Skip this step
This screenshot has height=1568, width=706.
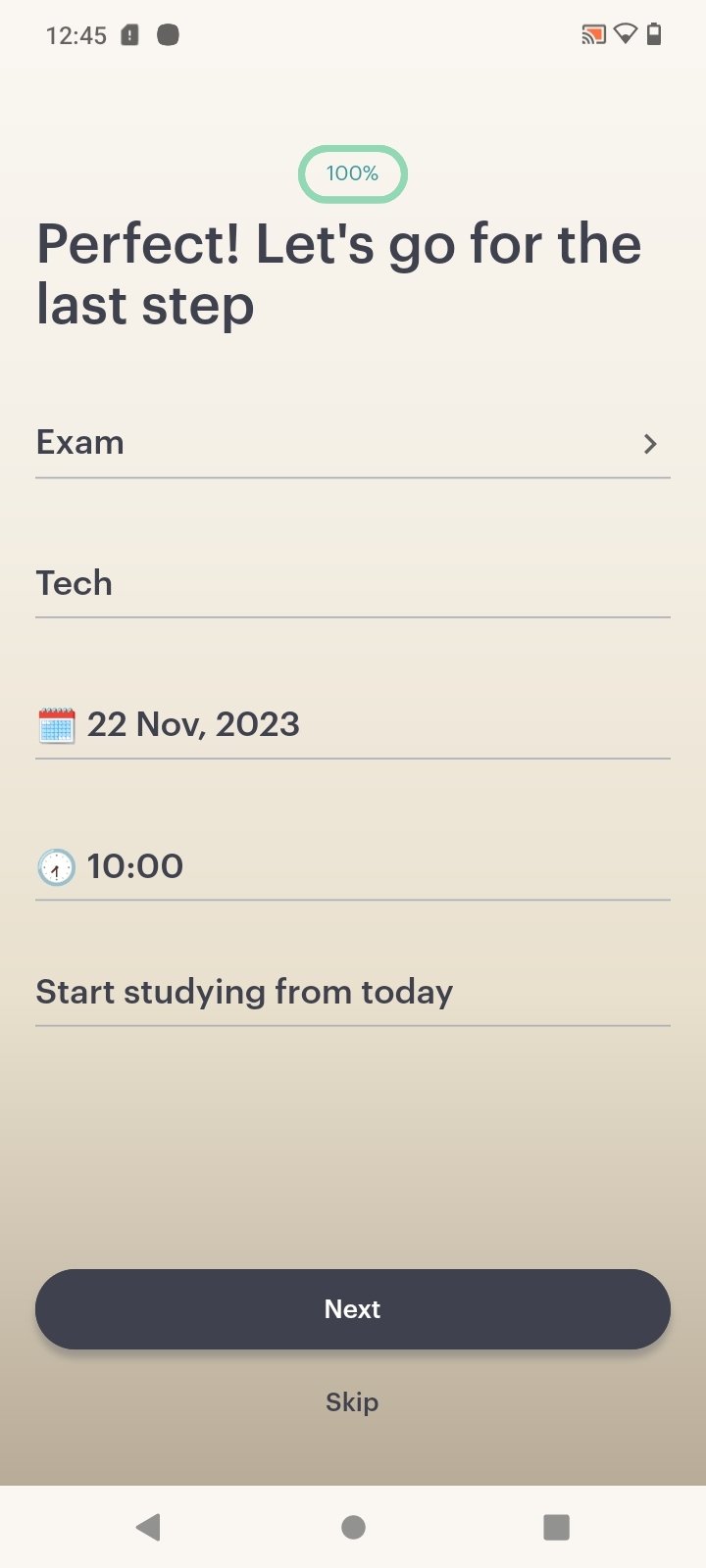[352, 1402]
